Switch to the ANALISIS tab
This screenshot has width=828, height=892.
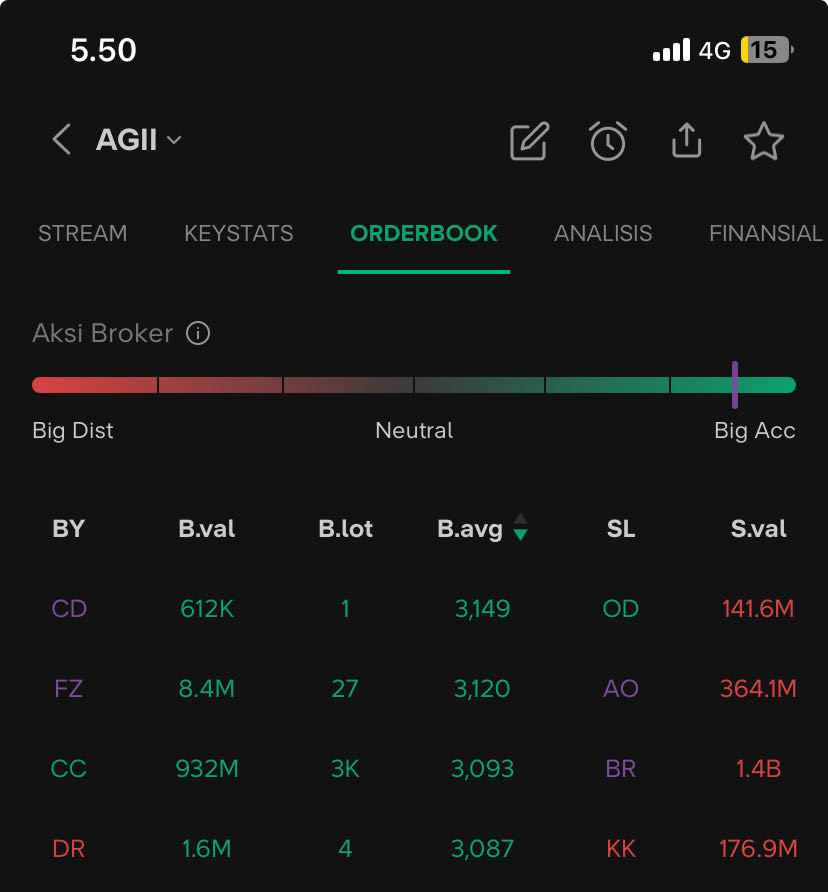point(603,234)
